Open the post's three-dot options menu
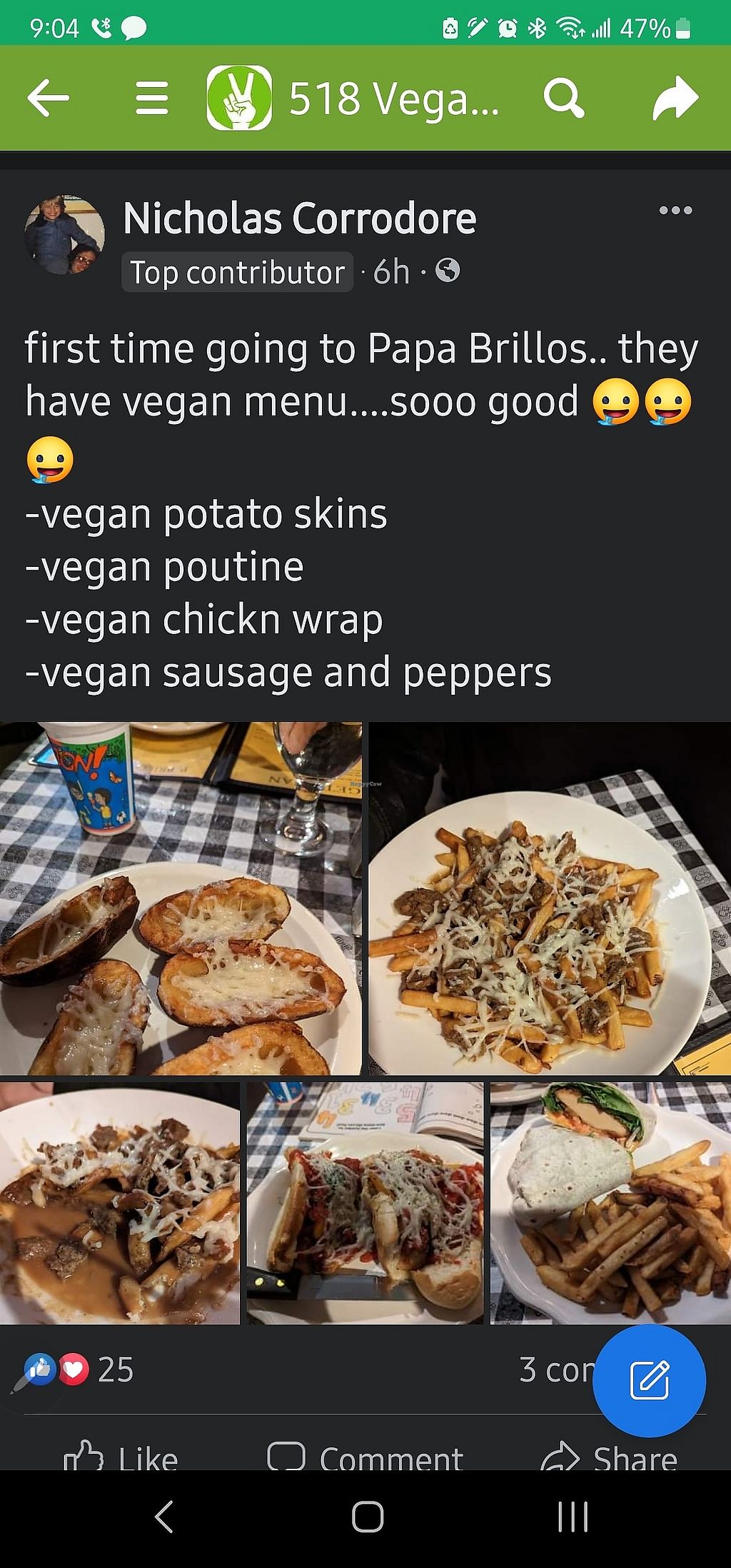Viewport: 731px width, 1568px height. pos(675,211)
